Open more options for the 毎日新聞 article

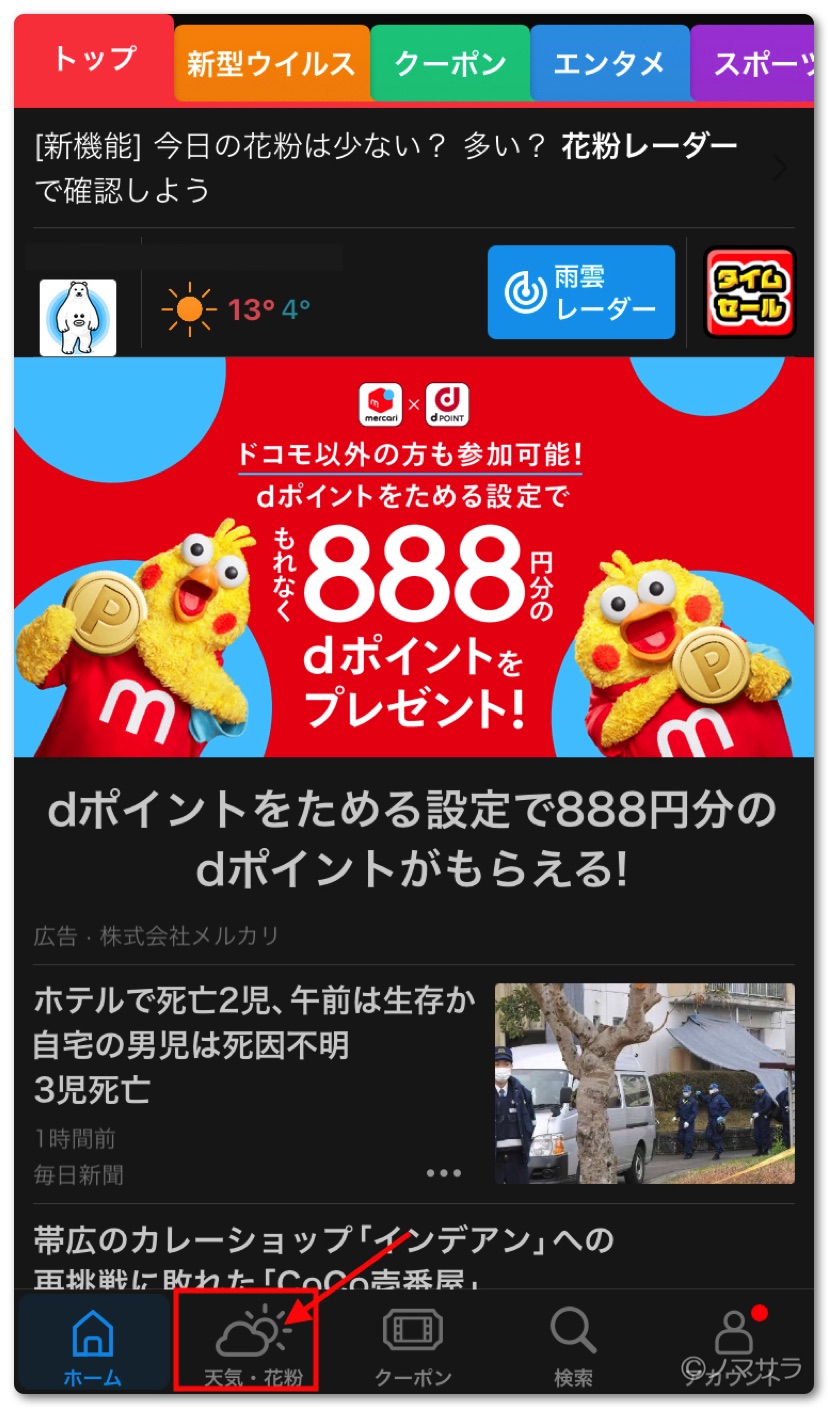pos(444,1173)
